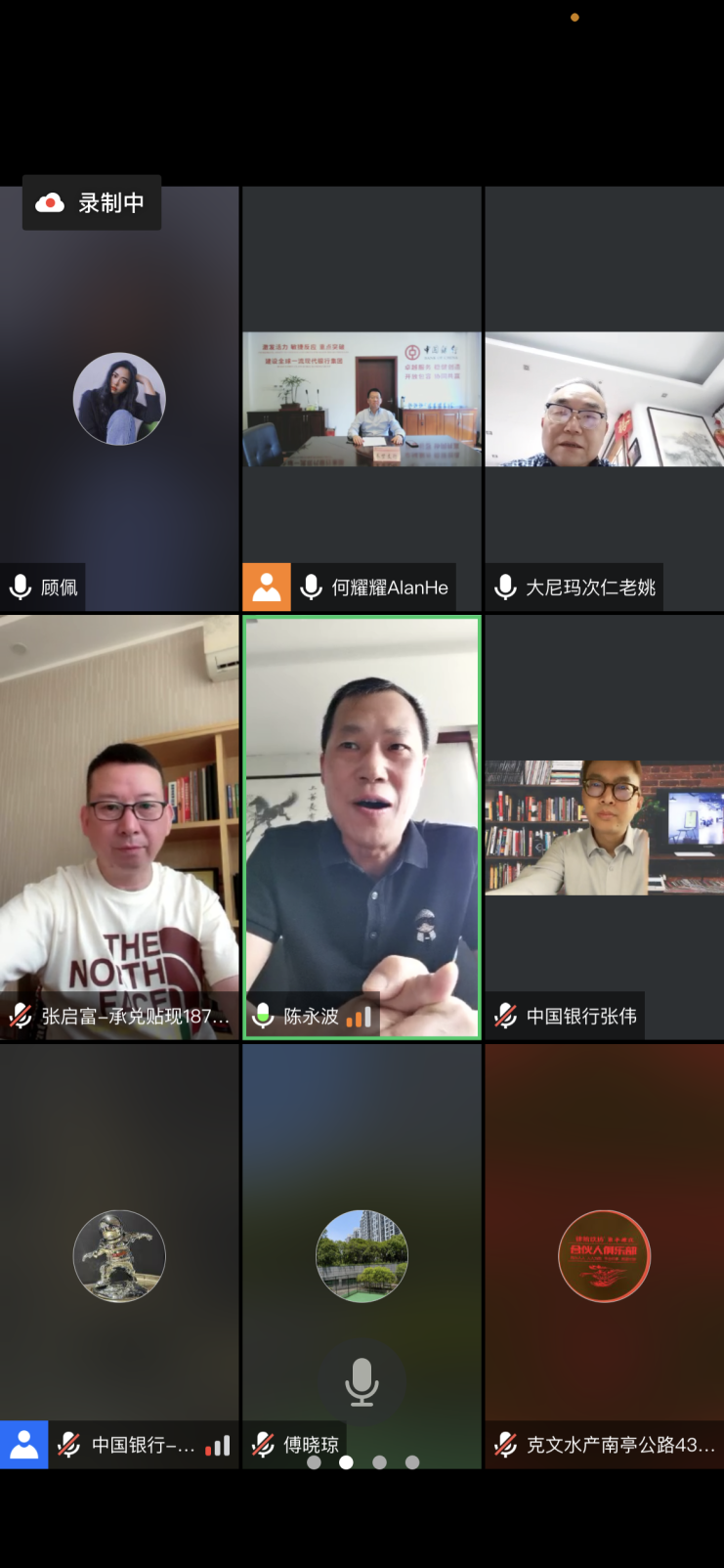
Task: Open 克文水产南亭公路 participant tile
Action: (x=604, y=1256)
